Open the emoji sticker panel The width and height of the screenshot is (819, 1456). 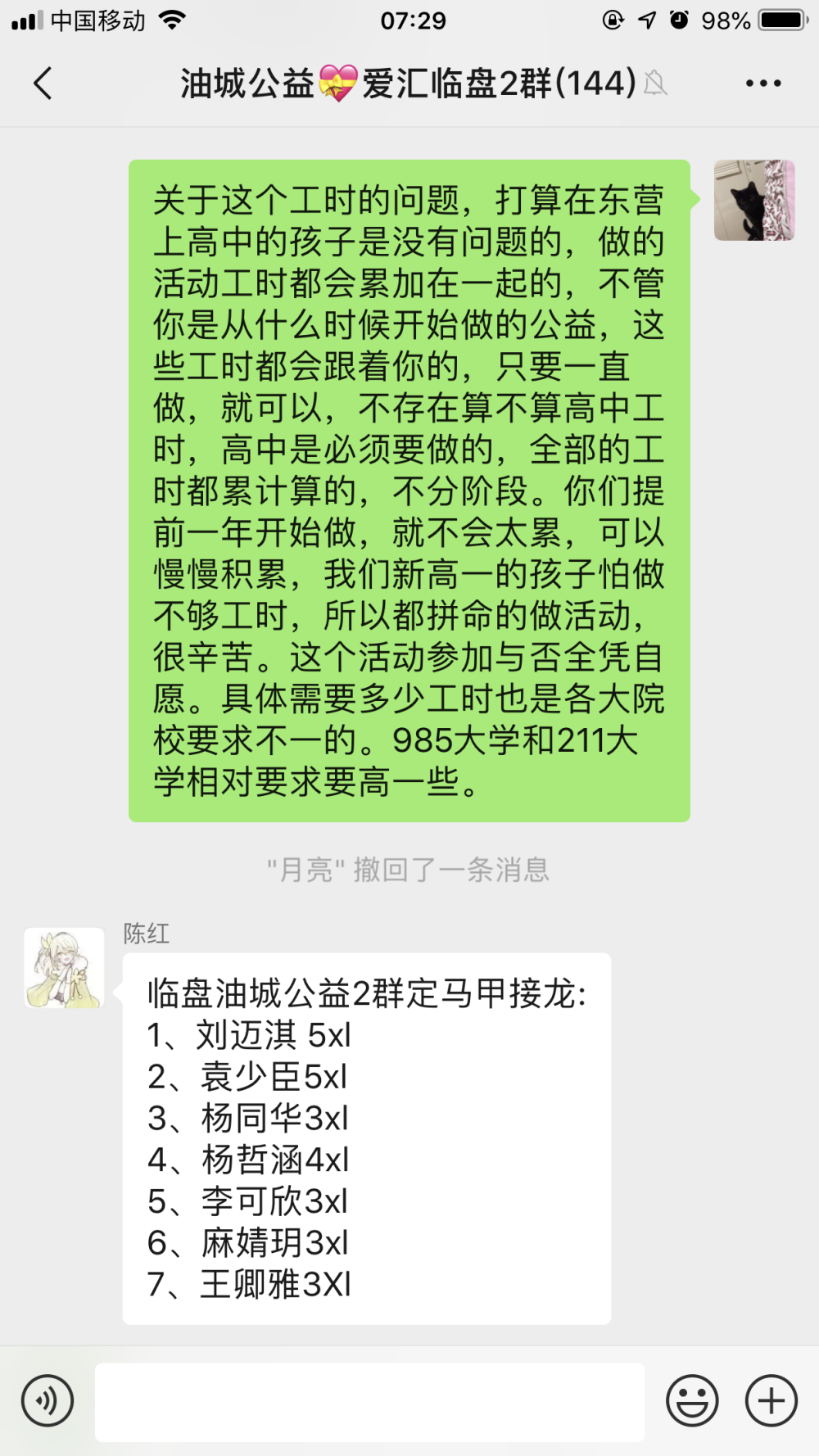coord(692,1400)
